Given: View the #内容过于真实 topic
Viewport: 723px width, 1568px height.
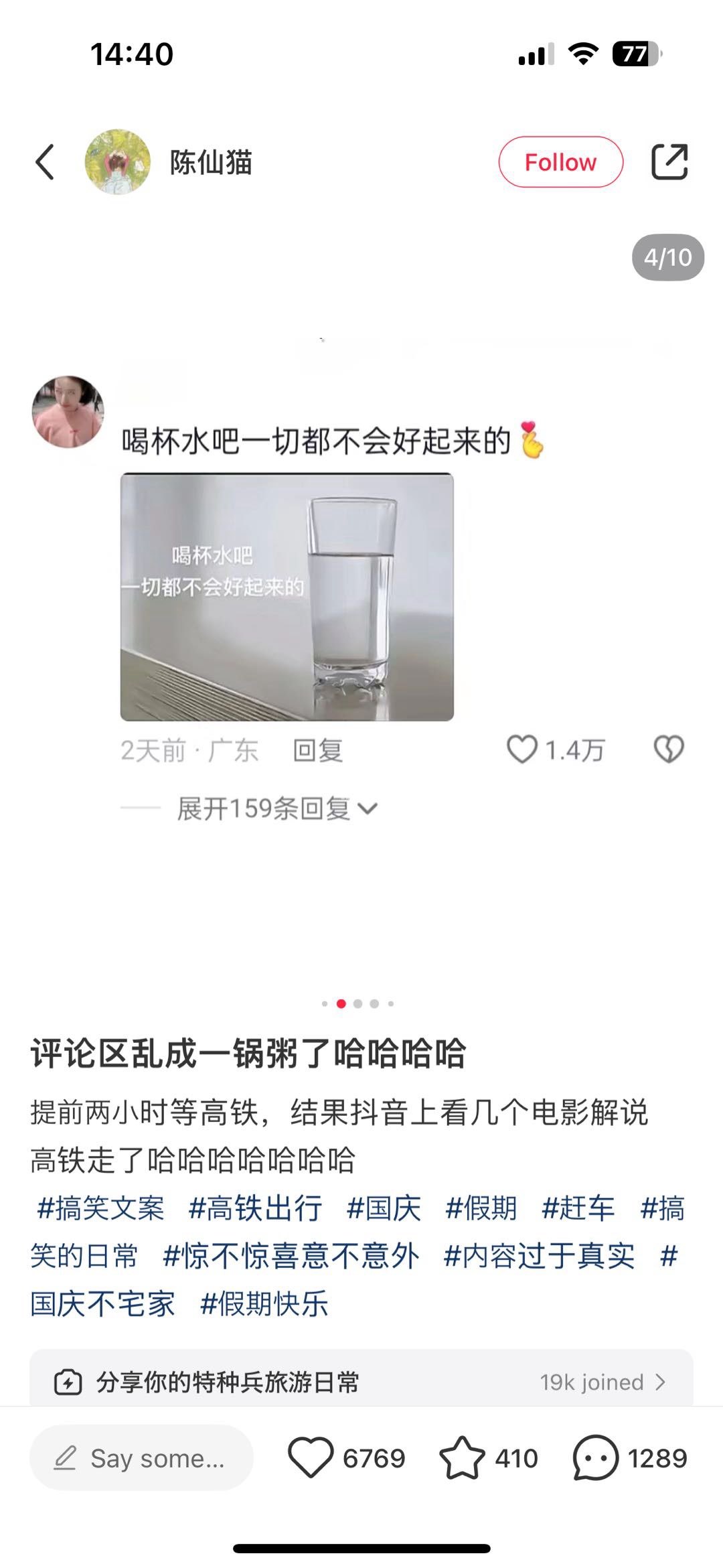Looking at the screenshot, I should [x=539, y=1257].
